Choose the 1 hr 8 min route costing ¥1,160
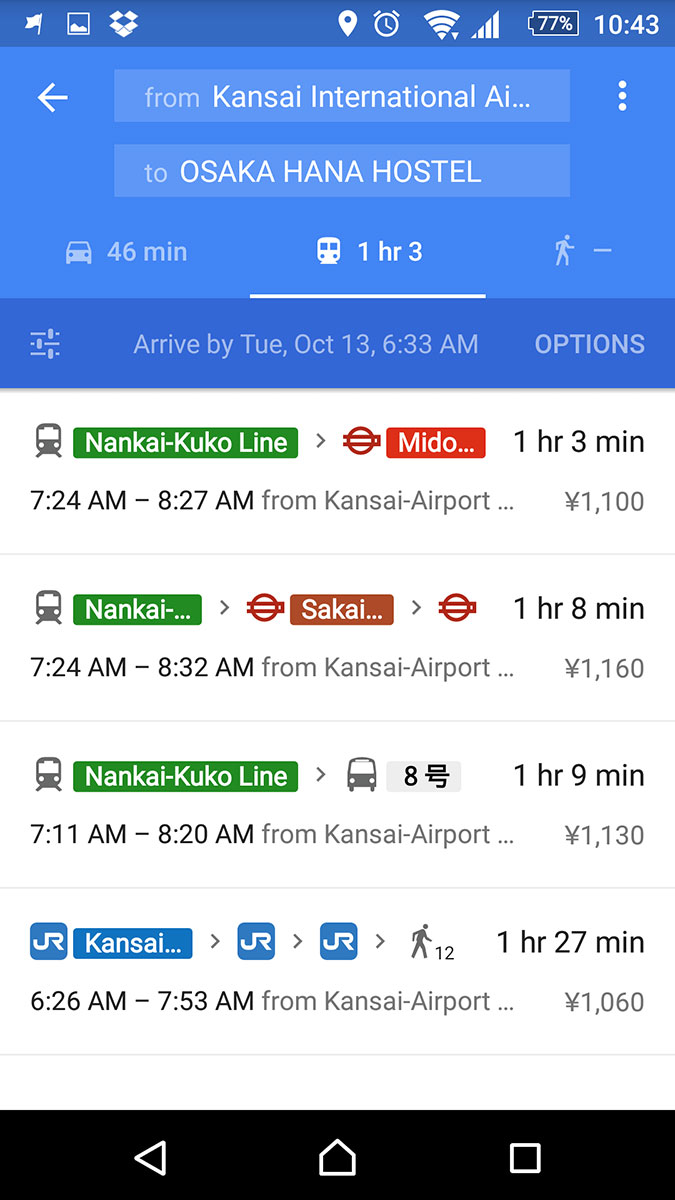This screenshot has width=675, height=1200. point(337,638)
